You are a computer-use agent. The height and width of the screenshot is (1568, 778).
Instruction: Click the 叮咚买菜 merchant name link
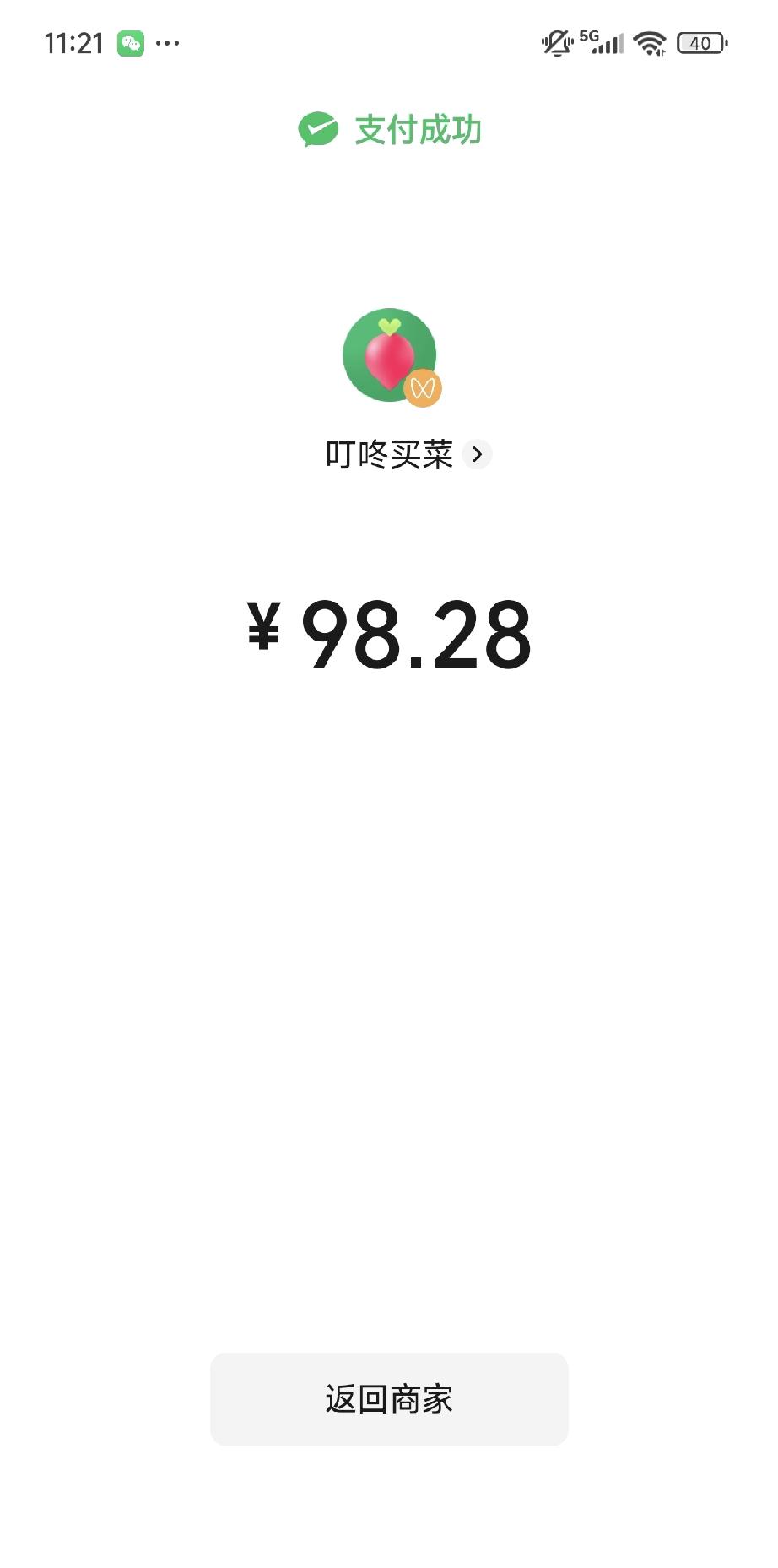(x=389, y=453)
